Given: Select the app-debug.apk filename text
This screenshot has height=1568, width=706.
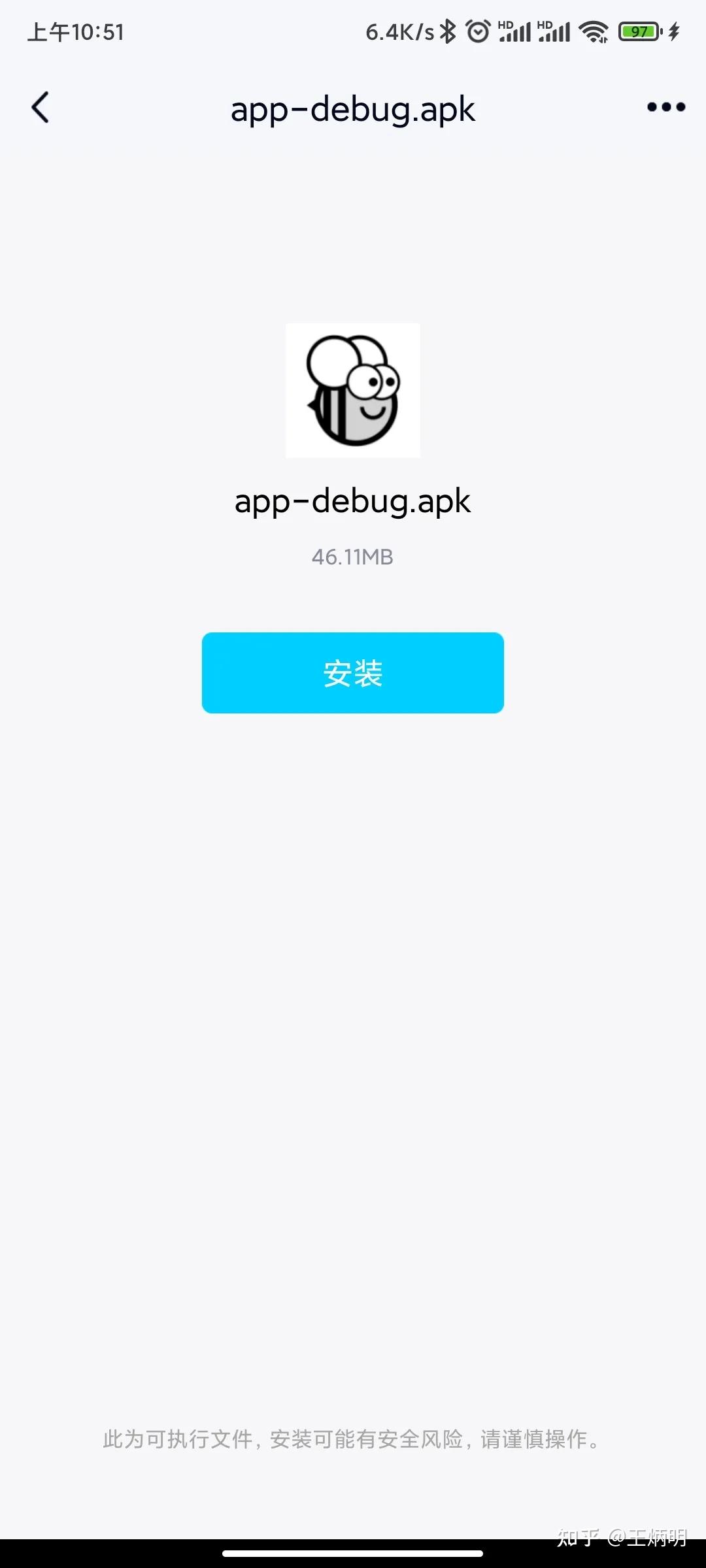Looking at the screenshot, I should coord(352,502).
